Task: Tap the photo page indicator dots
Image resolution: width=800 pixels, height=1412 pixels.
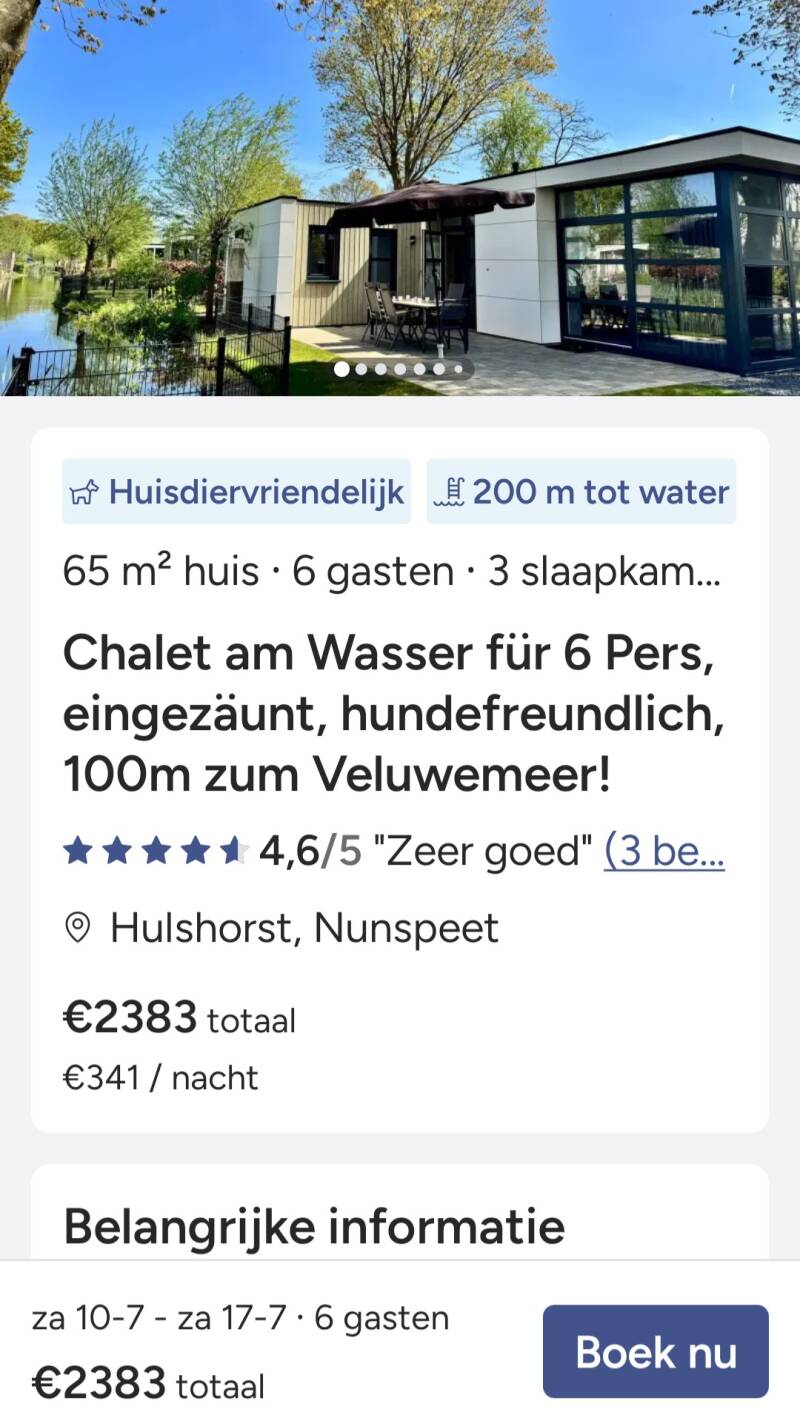Action: pyautogui.click(x=400, y=369)
